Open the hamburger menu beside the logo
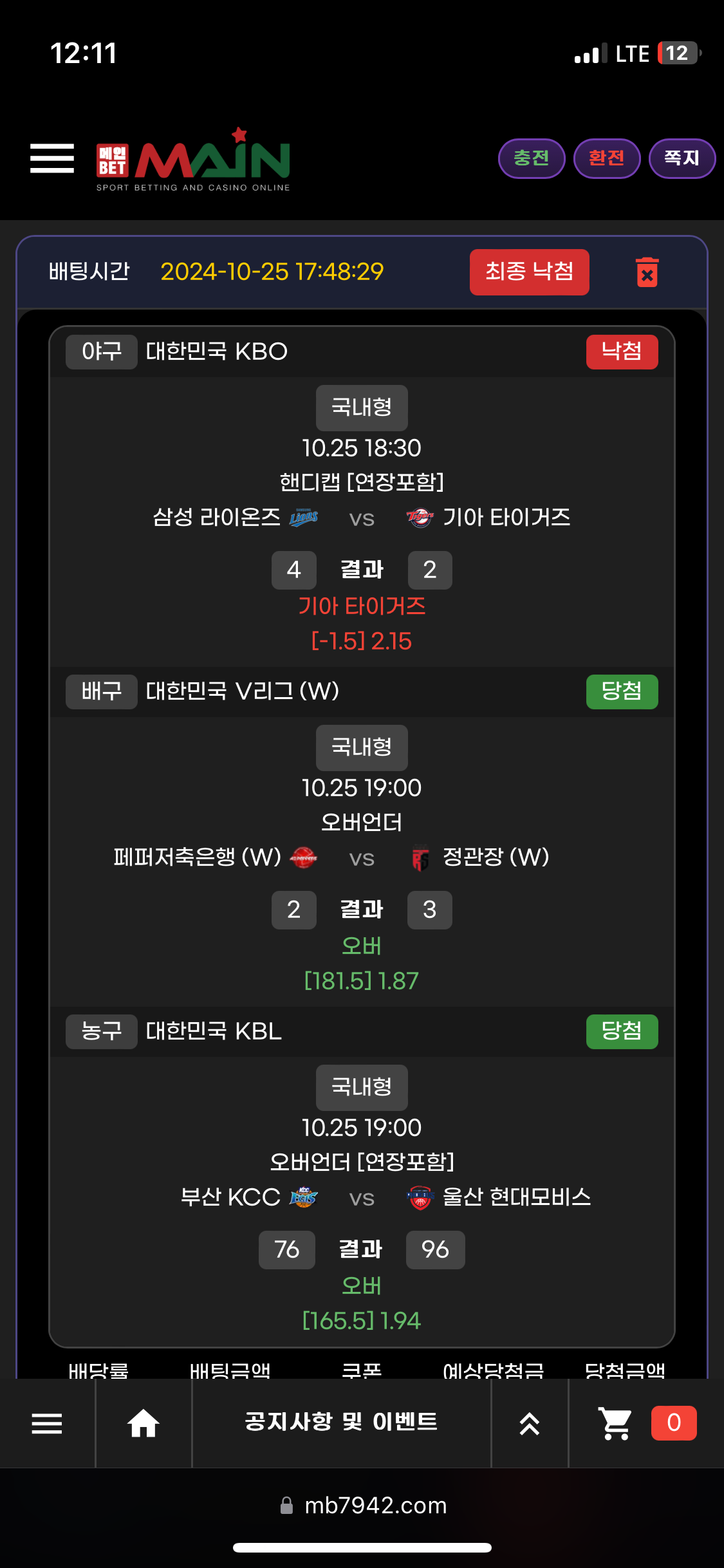The height and width of the screenshot is (1568, 724). 52,158
